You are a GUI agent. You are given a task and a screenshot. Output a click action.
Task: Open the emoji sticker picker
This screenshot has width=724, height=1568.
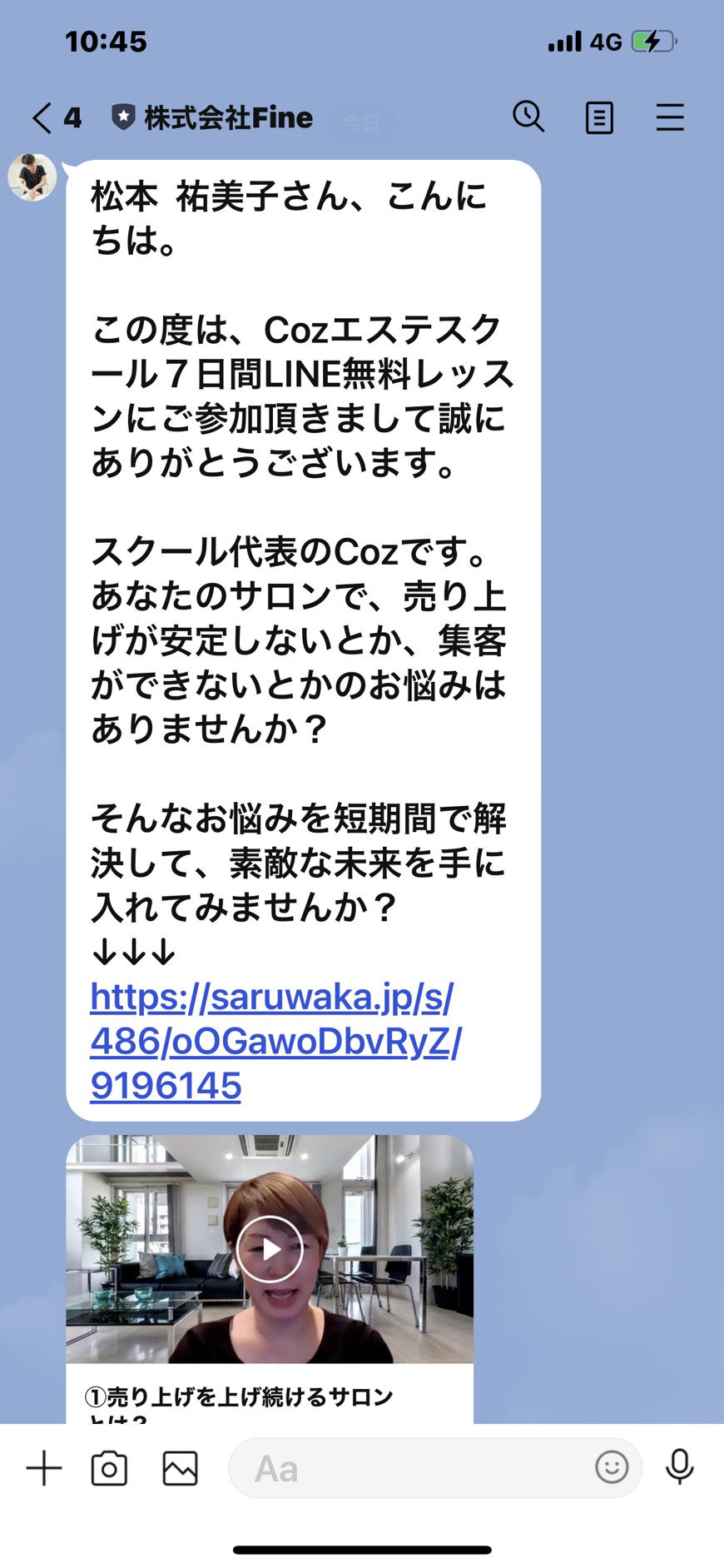(x=612, y=1466)
